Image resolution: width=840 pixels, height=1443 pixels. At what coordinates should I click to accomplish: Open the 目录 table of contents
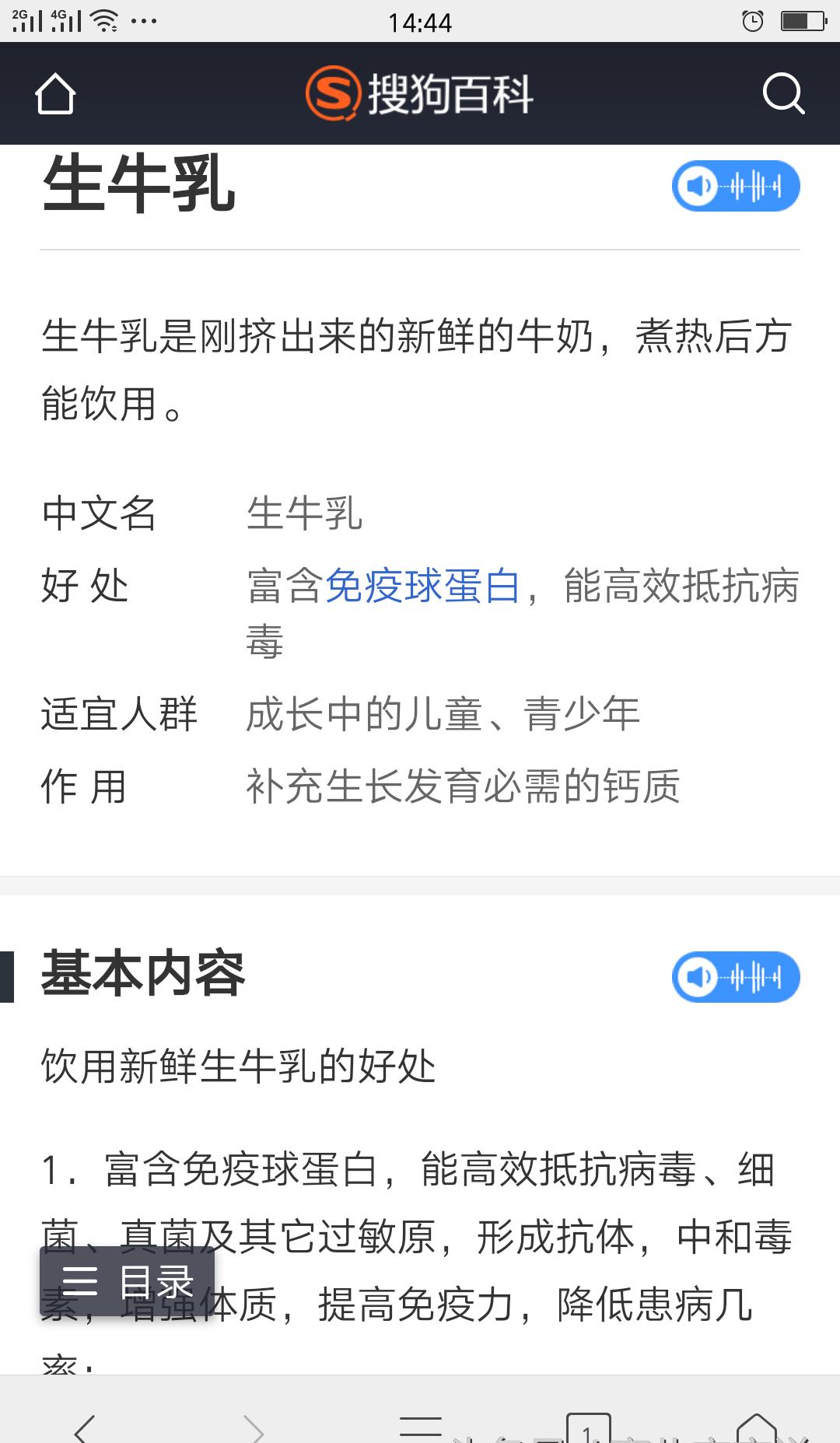128,1281
